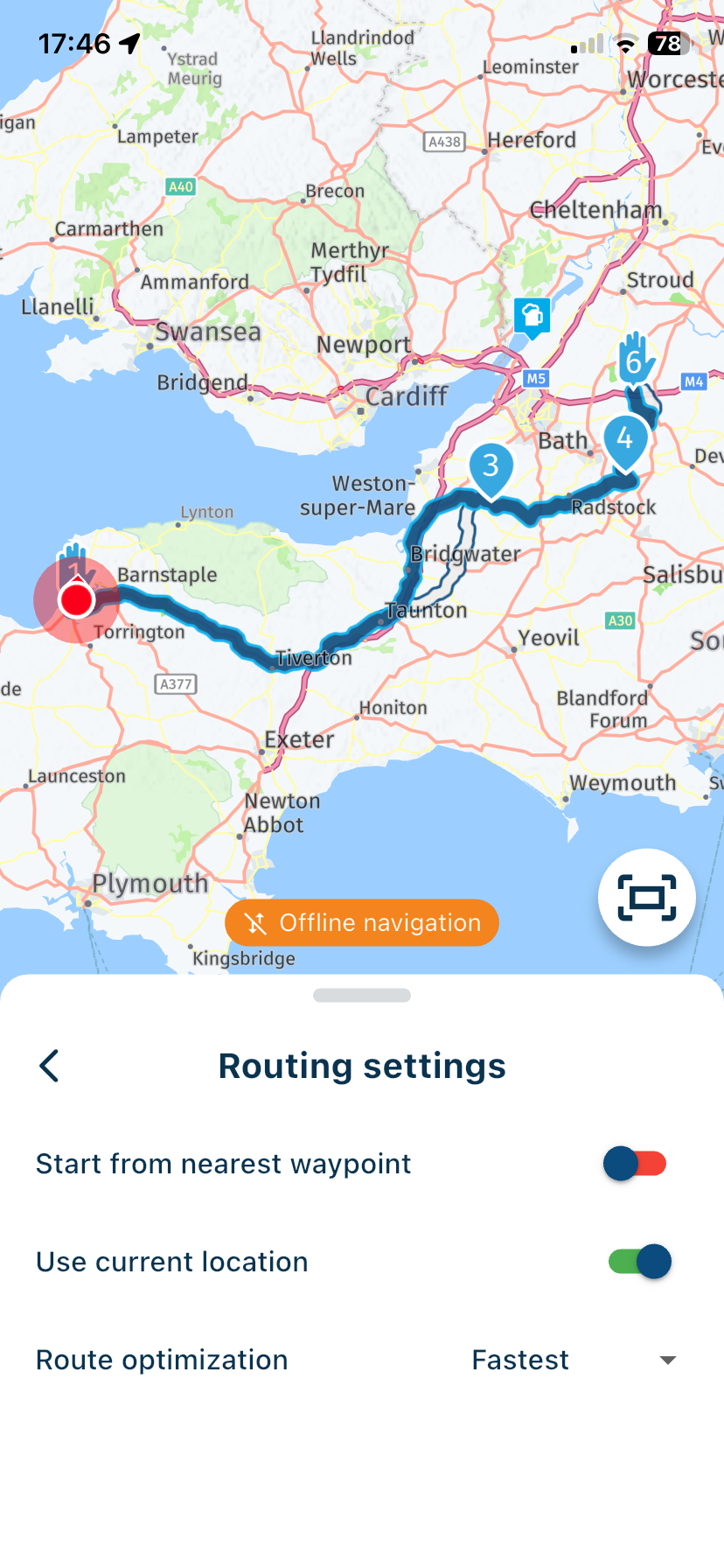Enable Start from nearest waypoint
724x1568 pixels.
point(636,1164)
